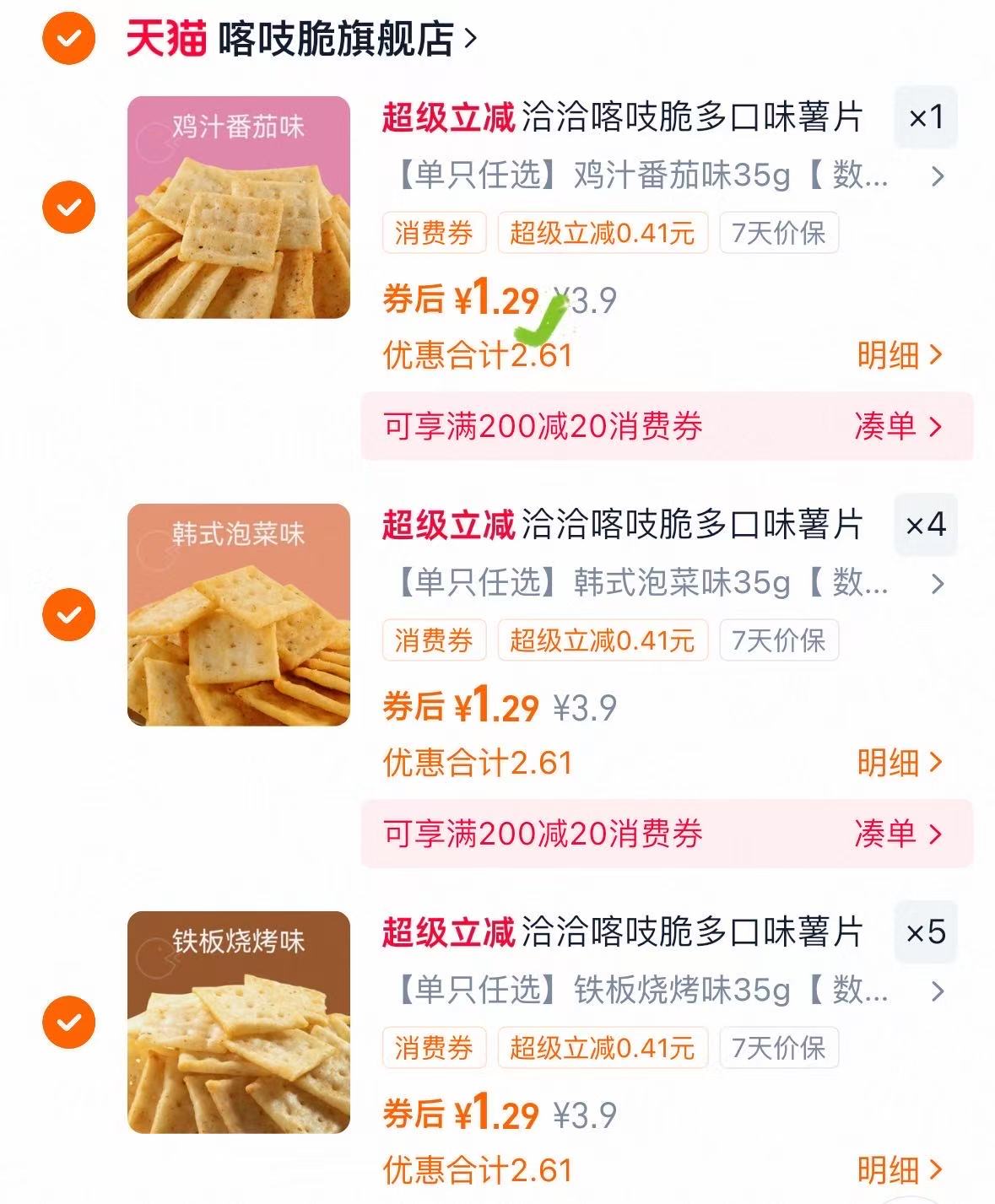The width and height of the screenshot is (995, 1204).
Task: Tap the 消费券 tag on first item
Action: (434, 233)
